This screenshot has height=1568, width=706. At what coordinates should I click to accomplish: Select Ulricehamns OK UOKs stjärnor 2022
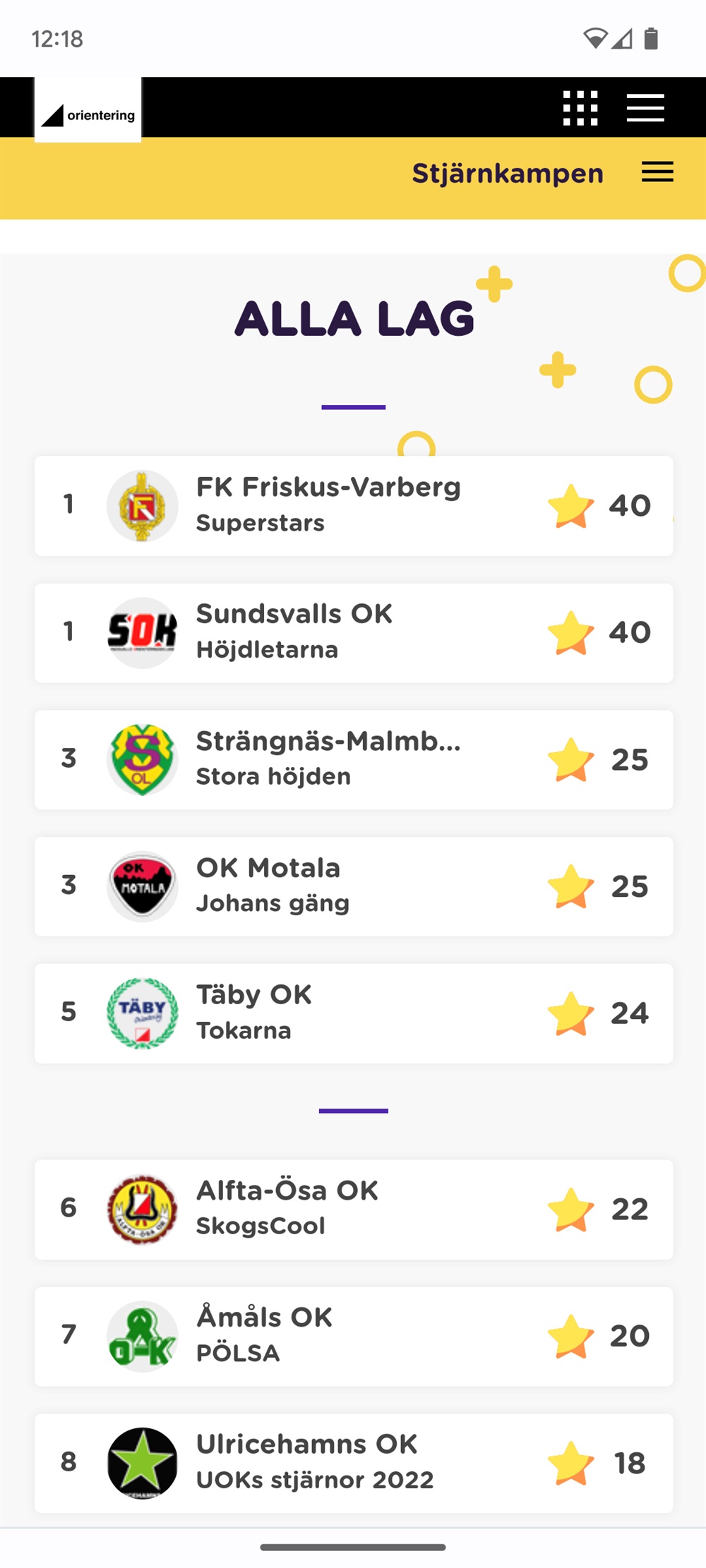354,1464
